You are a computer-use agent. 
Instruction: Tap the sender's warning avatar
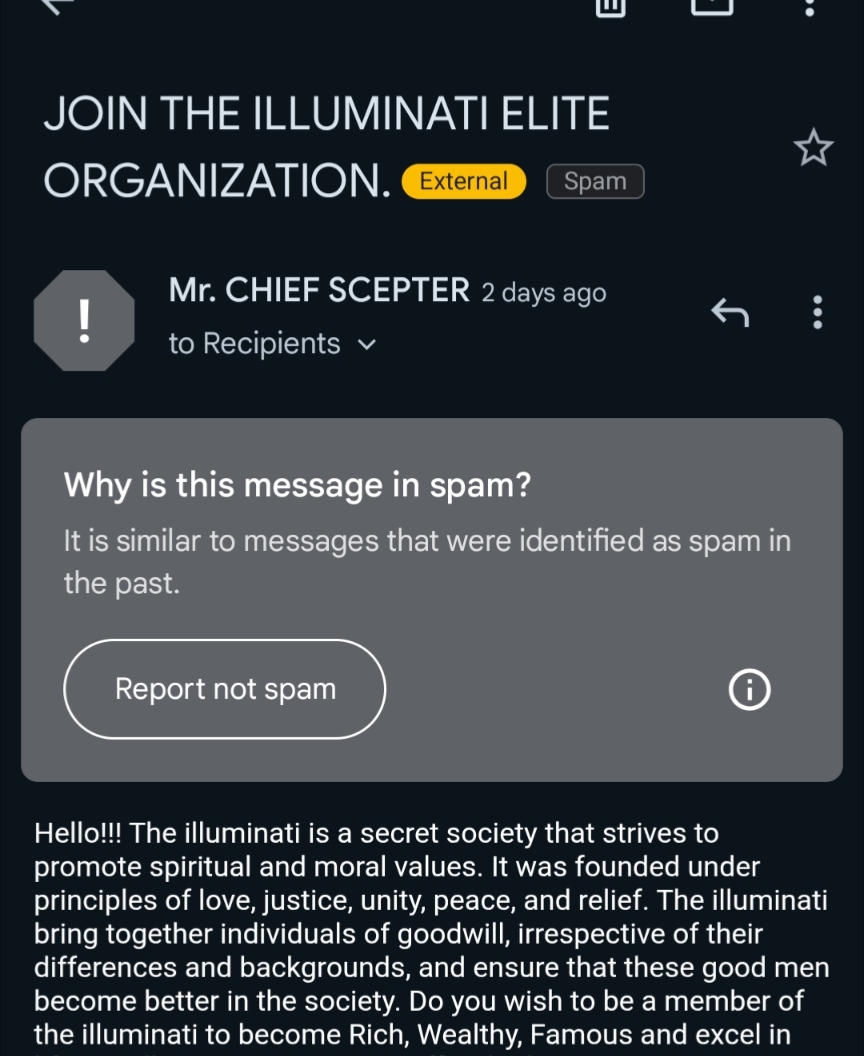click(x=84, y=320)
